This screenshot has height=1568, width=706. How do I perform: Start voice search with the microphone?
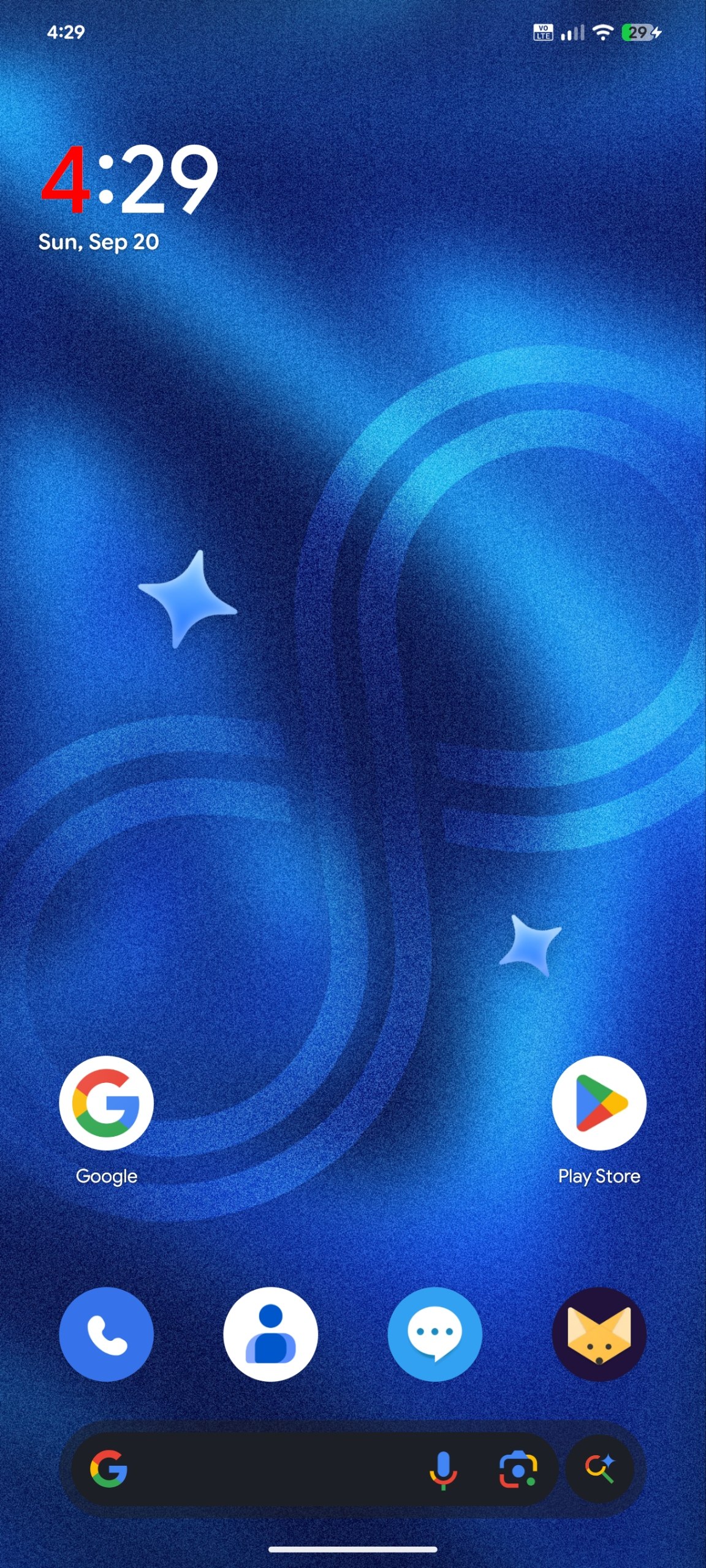click(x=442, y=1469)
